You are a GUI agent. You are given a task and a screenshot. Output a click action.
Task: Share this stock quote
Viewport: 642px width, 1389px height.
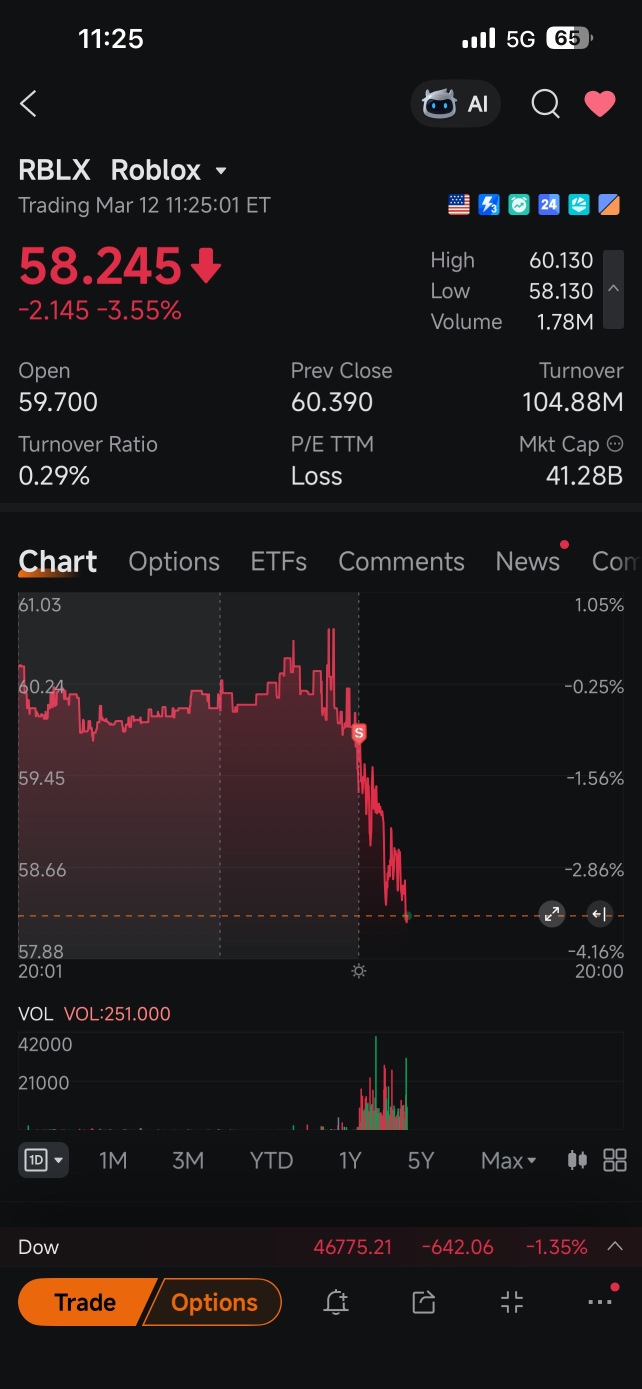coord(424,1302)
